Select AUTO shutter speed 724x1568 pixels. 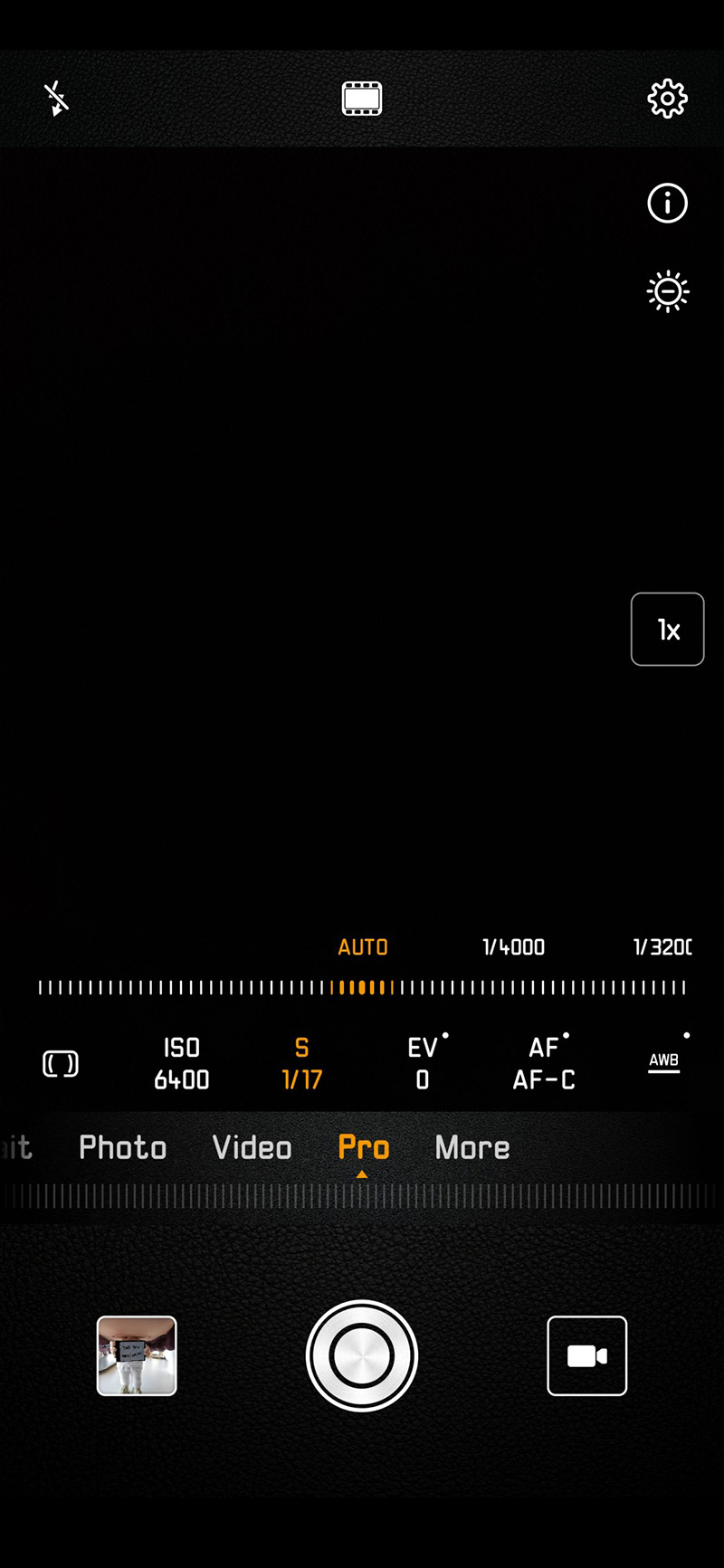point(363,947)
